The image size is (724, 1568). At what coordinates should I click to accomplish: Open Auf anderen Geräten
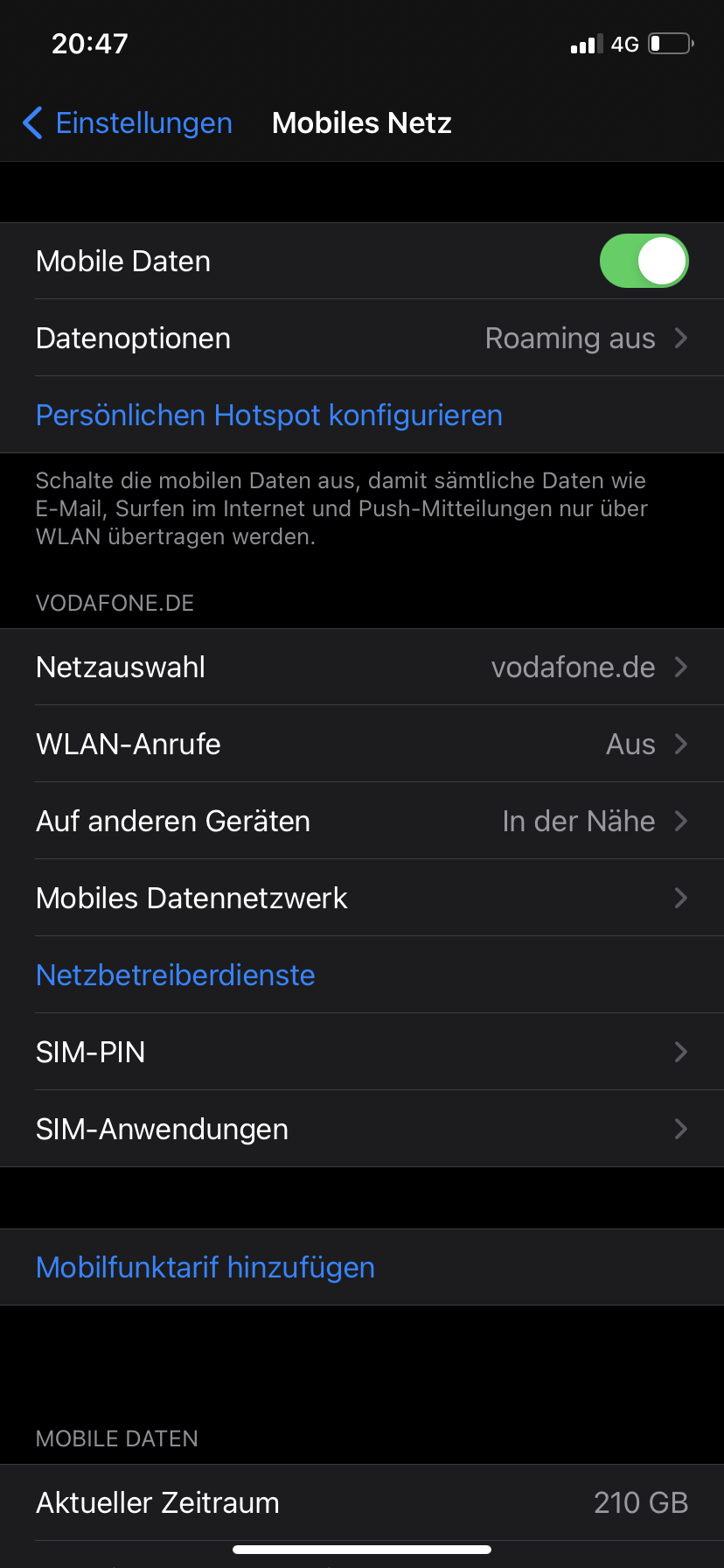click(362, 822)
